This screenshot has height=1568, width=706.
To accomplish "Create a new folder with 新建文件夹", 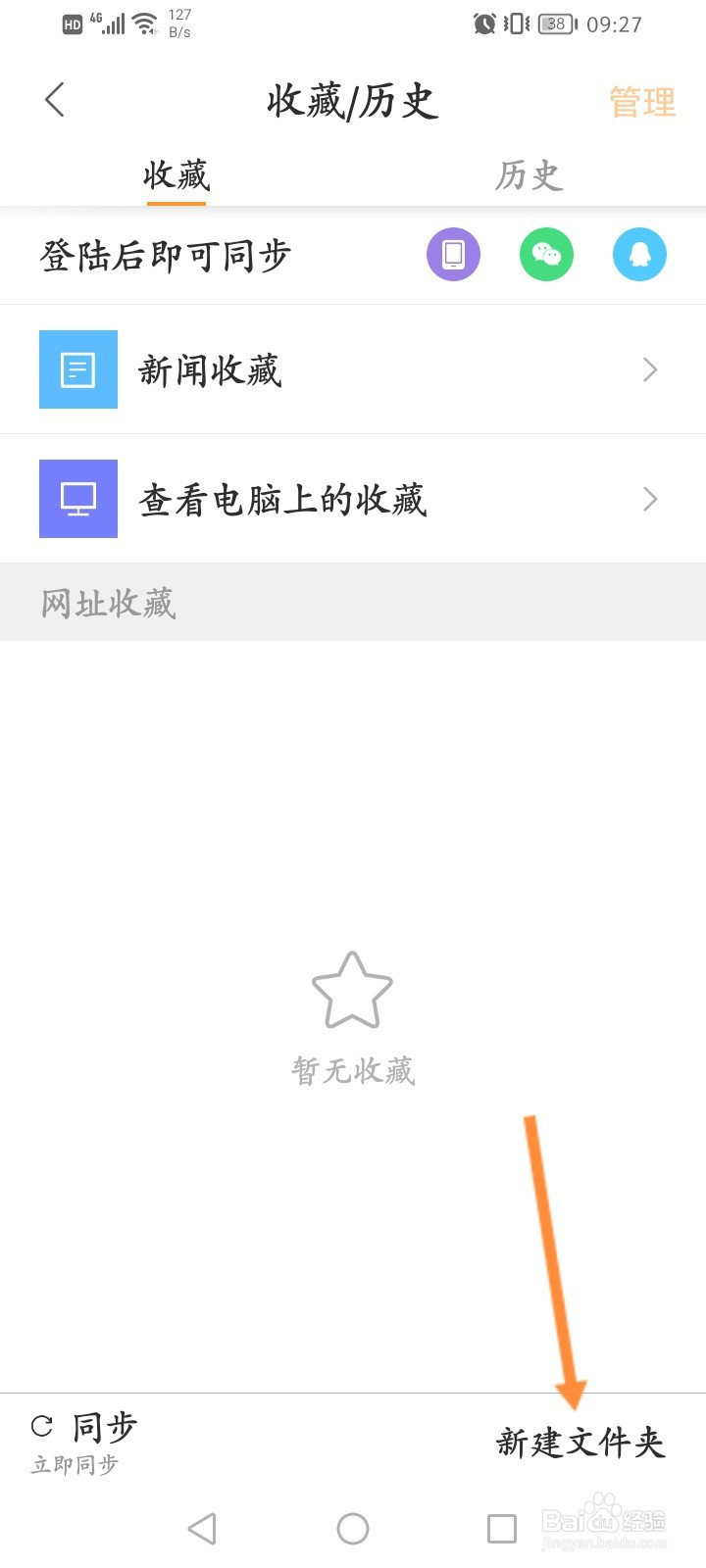I will [580, 1443].
